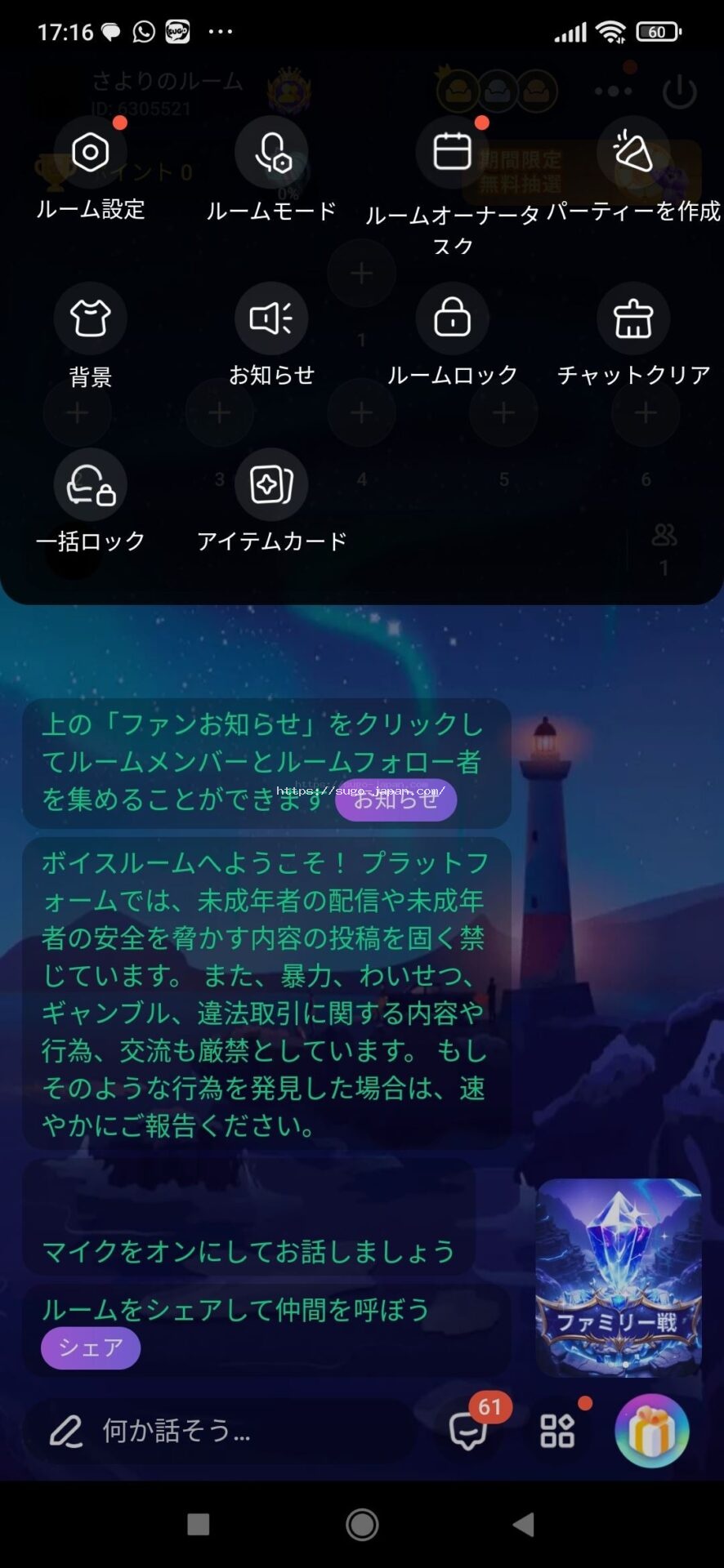Open ルームオーナータスク tasks

452,153
